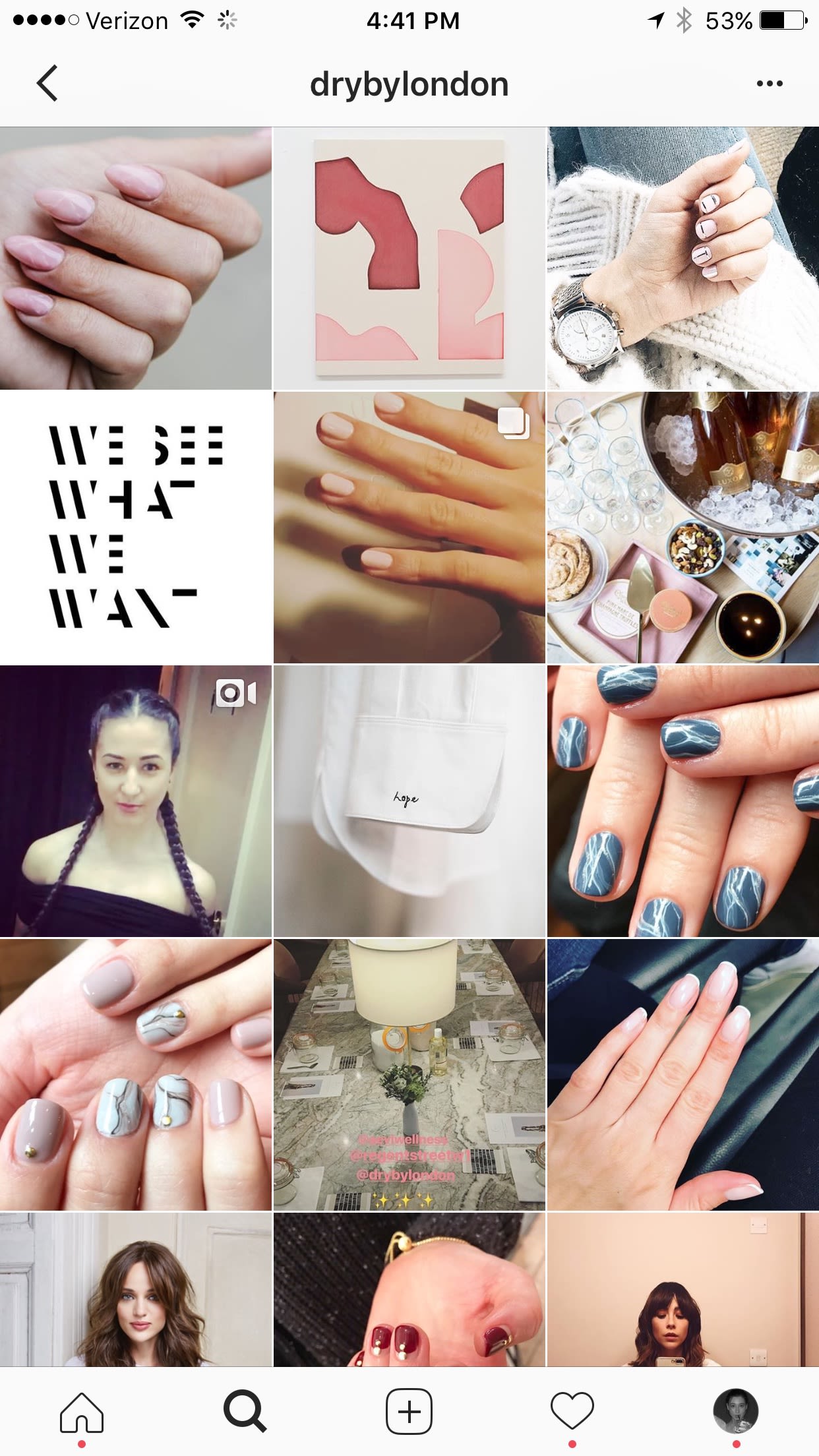Open the French ombre nails post
Image resolution: width=819 pixels, height=1456 pixels.
pyautogui.click(x=682, y=1075)
